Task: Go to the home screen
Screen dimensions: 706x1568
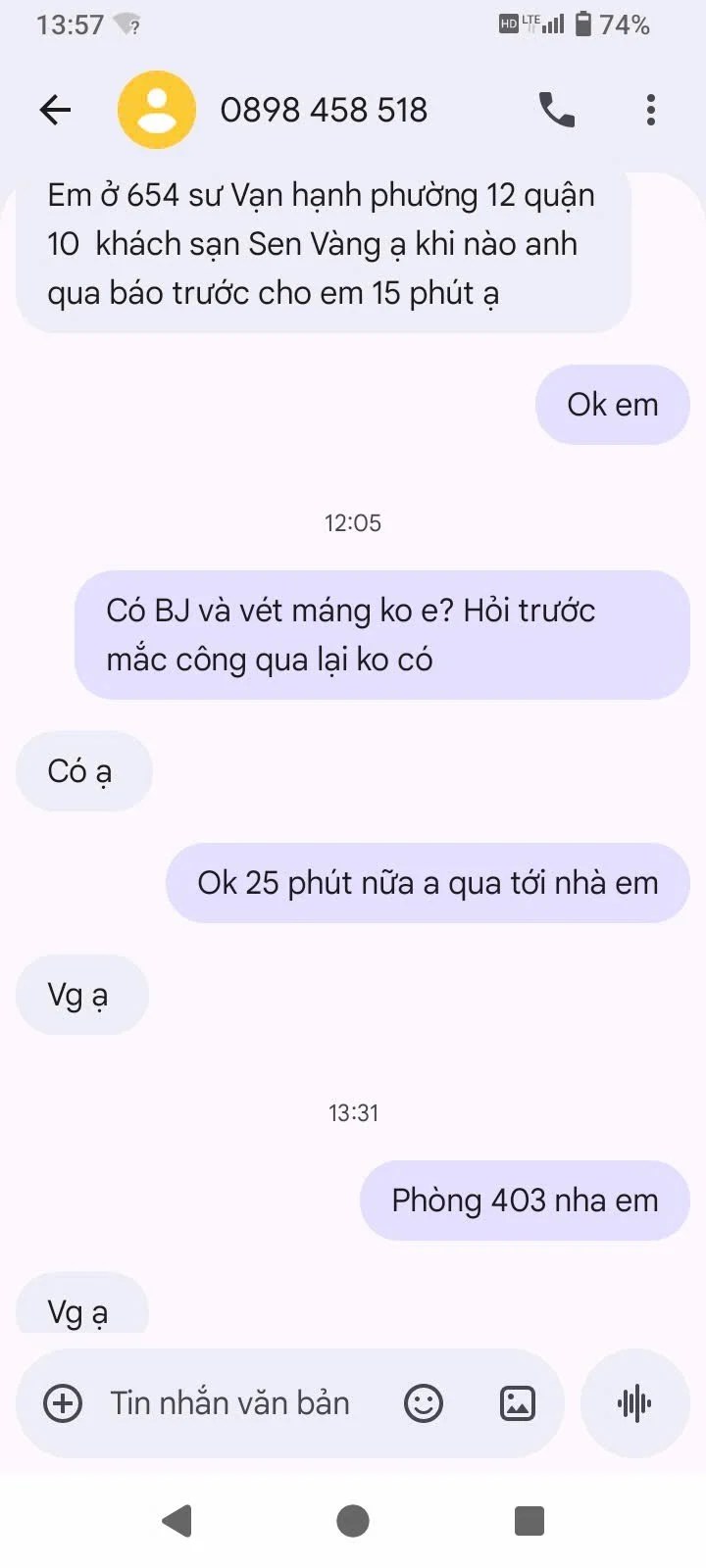Action: pos(353,1521)
